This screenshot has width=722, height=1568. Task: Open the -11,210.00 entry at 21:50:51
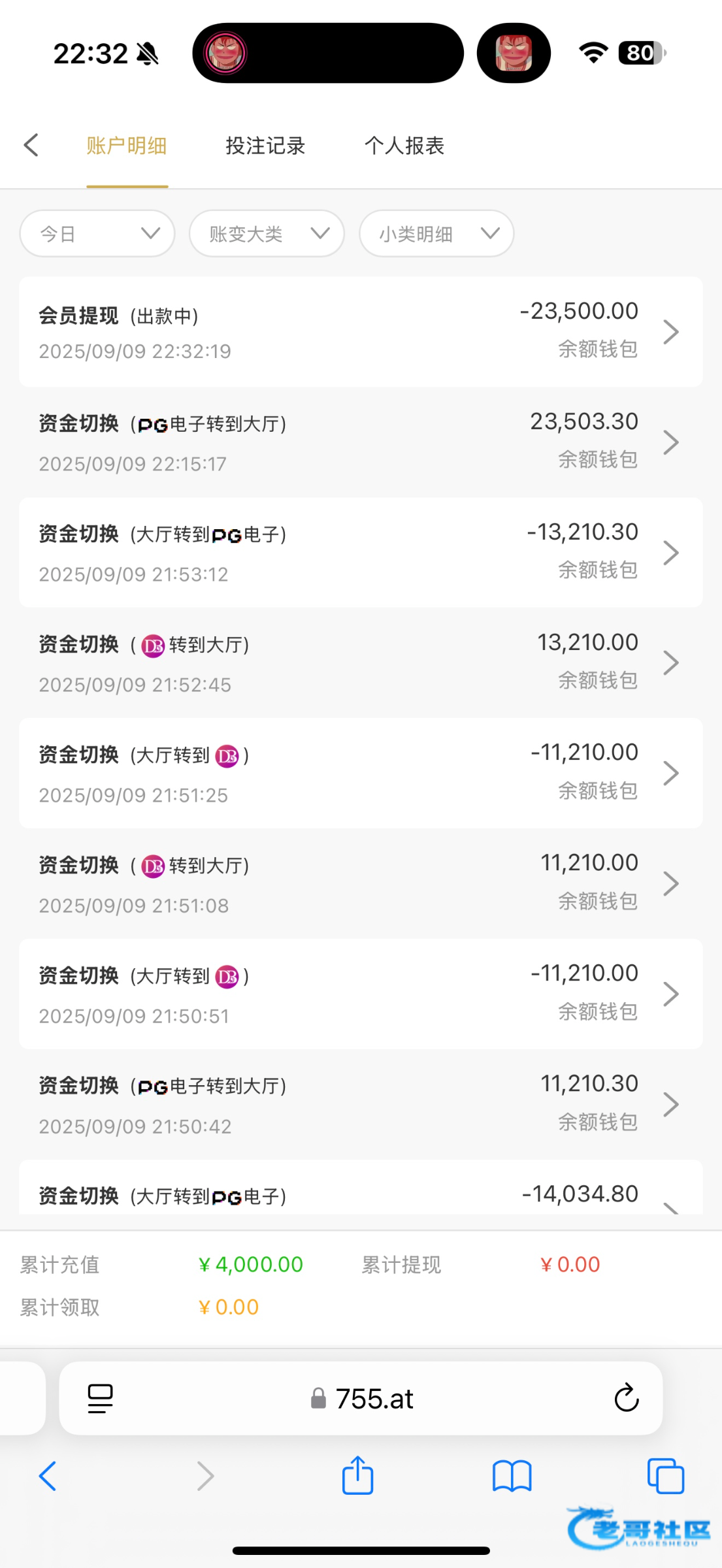(361, 994)
